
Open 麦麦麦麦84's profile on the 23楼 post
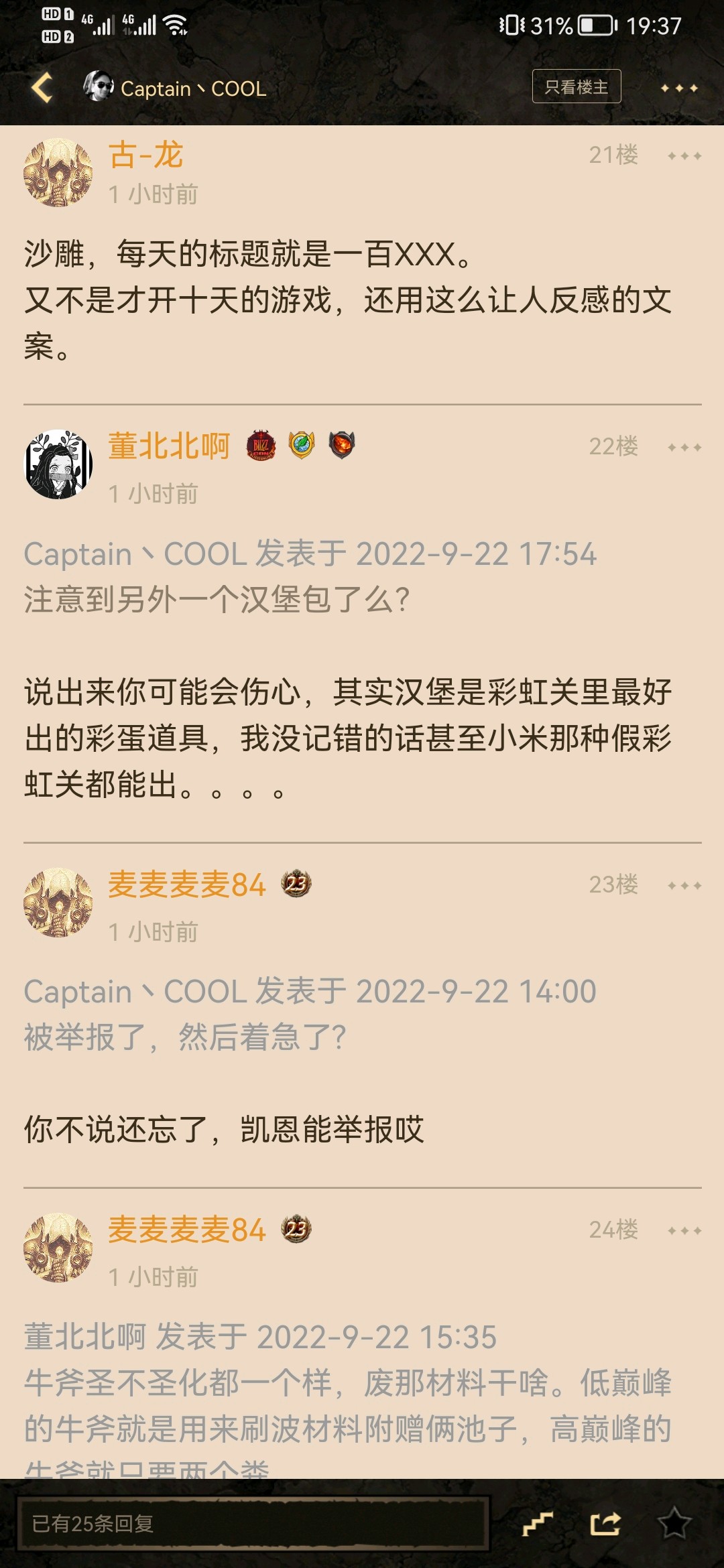point(187,885)
